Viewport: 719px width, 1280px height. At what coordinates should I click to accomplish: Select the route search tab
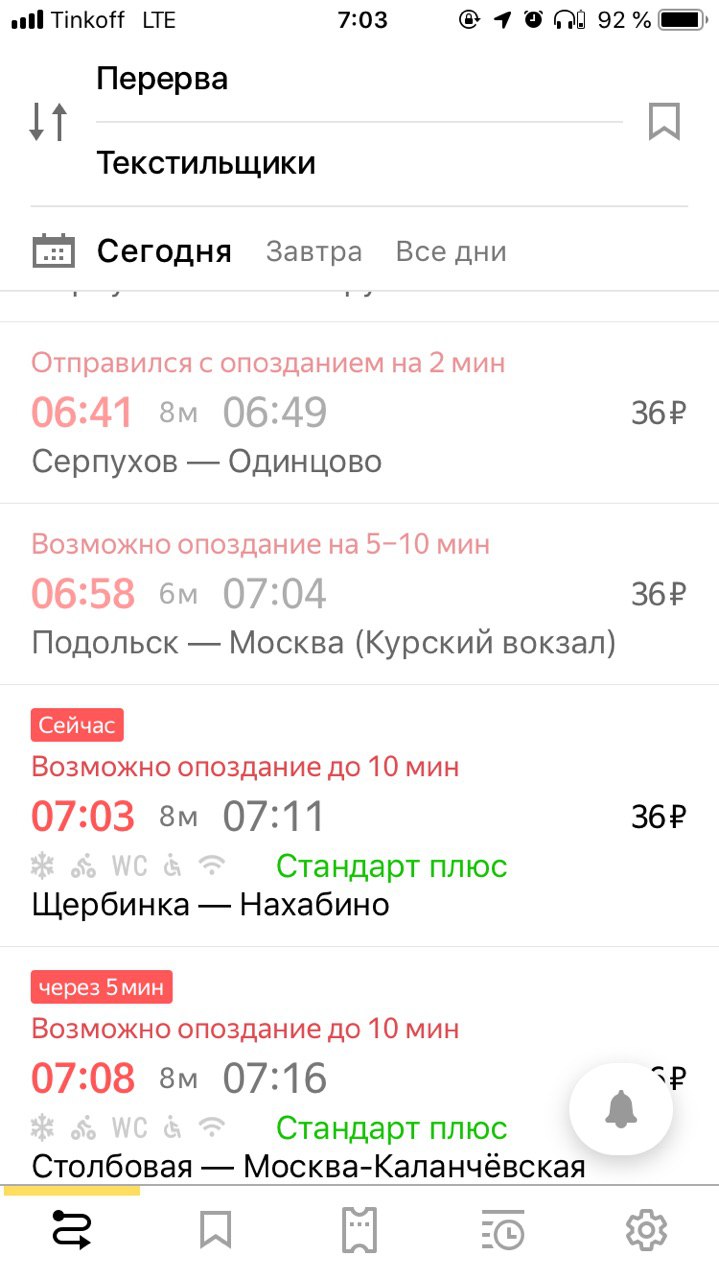click(71, 1229)
